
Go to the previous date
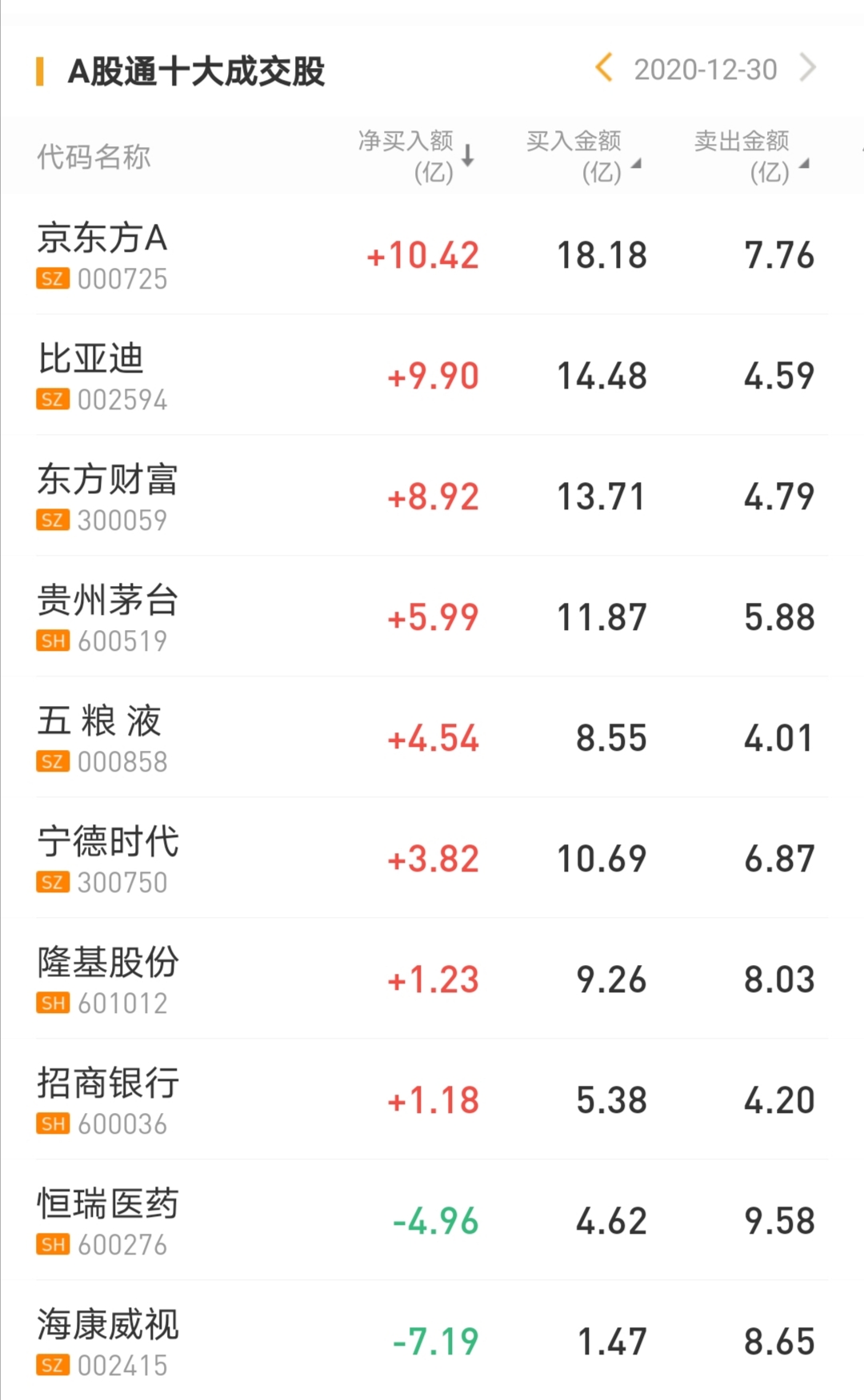pos(605,69)
